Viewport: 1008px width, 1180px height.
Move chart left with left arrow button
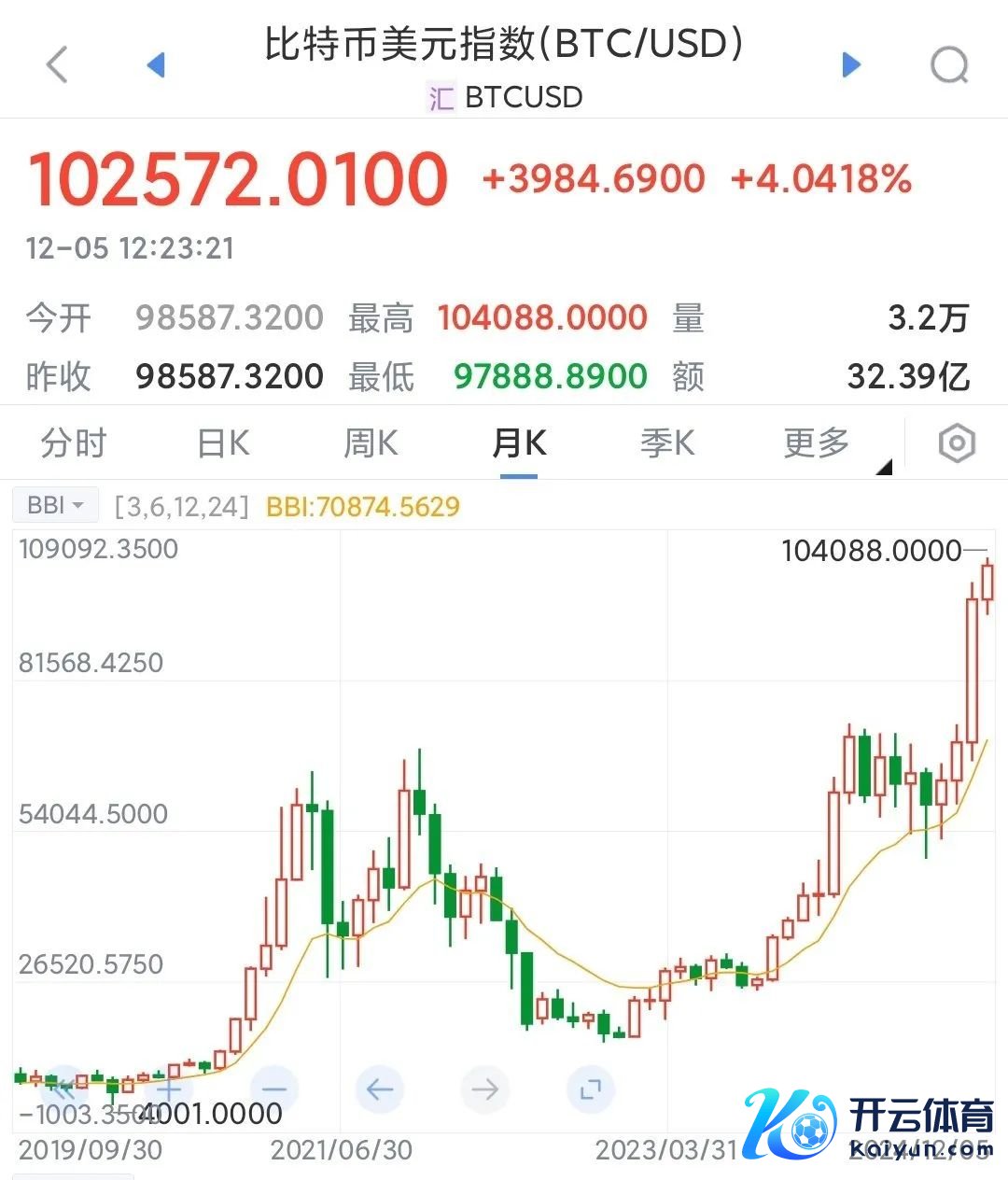379,1089
